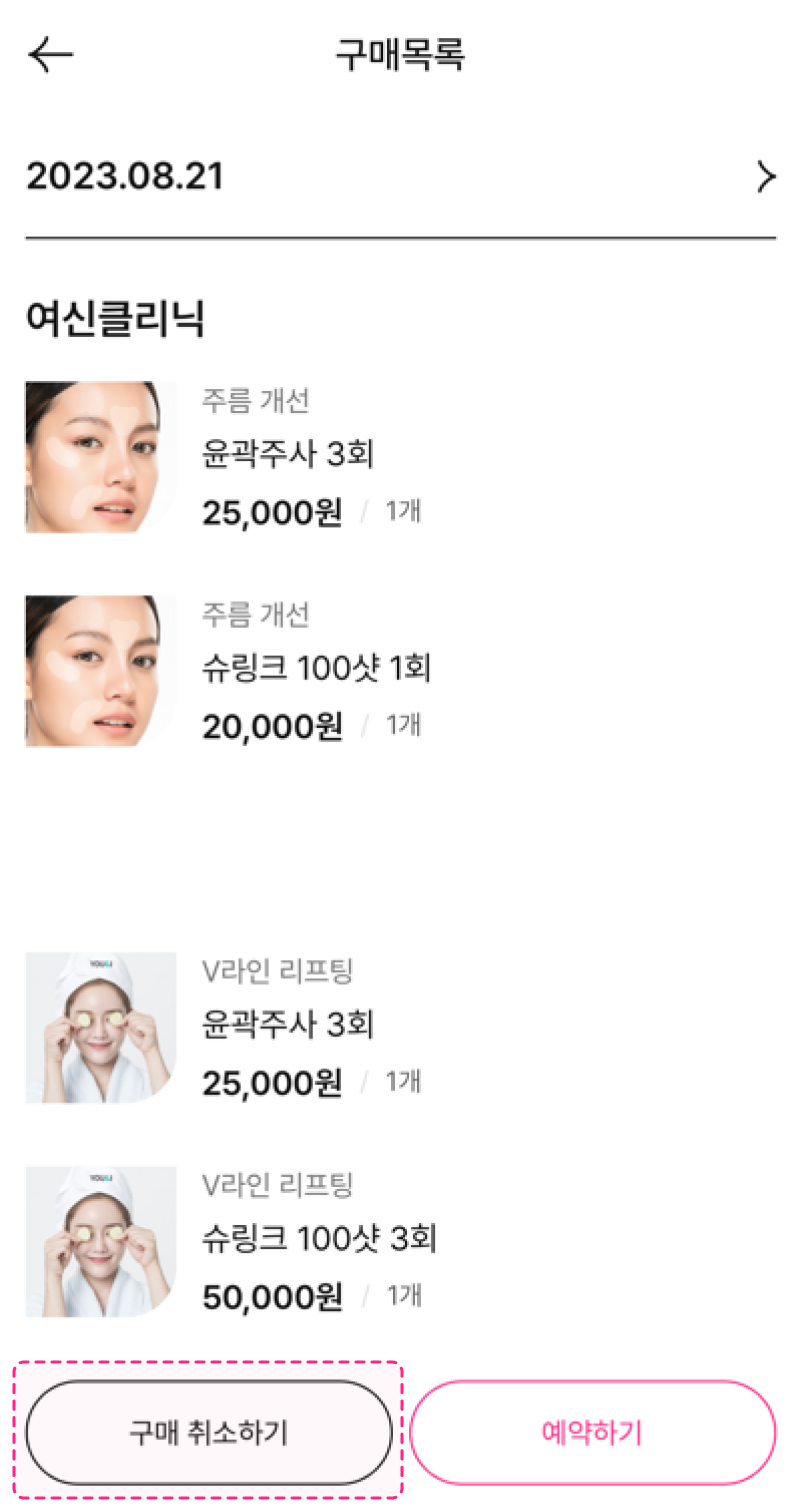
Task: Click the chevron next to the date
Action: [x=766, y=176]
